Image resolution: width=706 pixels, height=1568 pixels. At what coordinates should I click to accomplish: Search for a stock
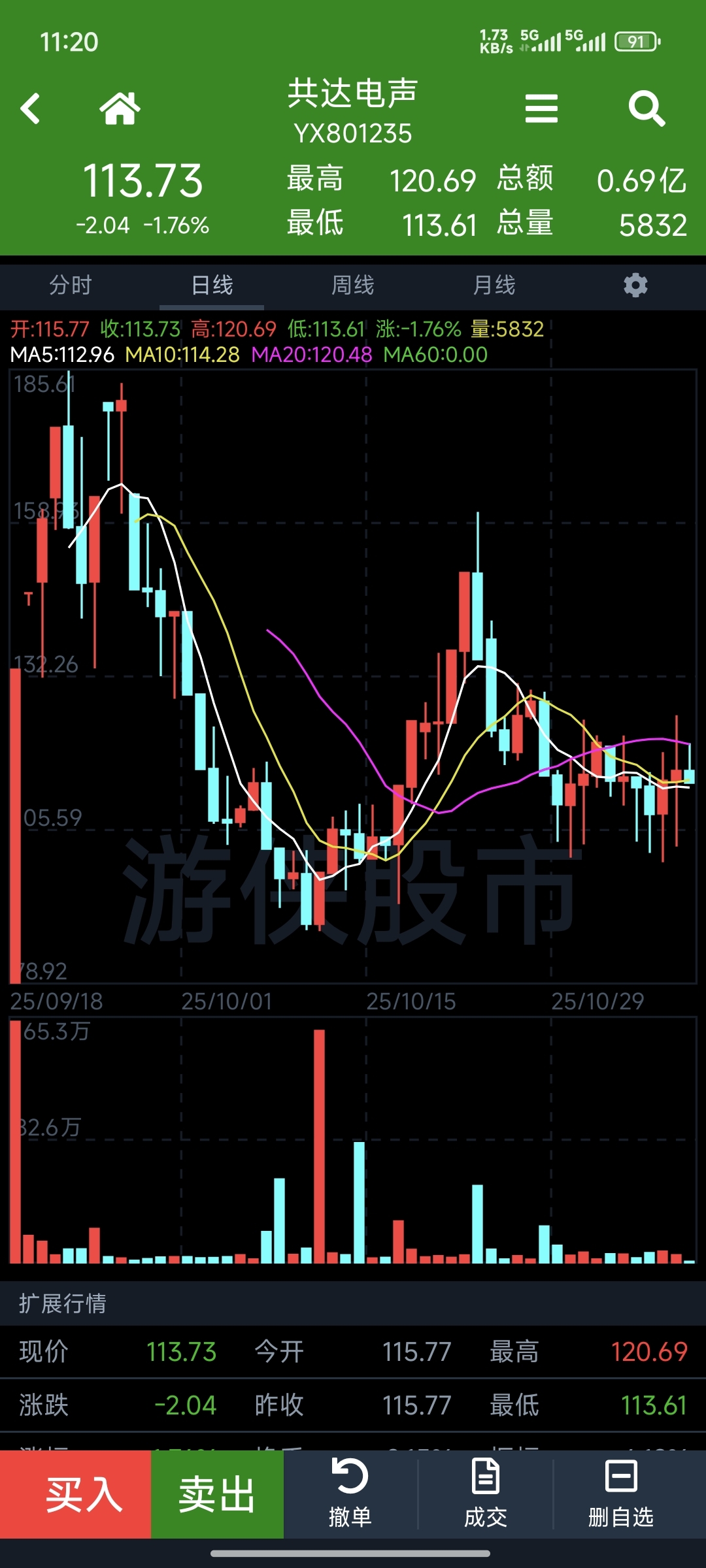pyautogui.click(x=646, y=108)
